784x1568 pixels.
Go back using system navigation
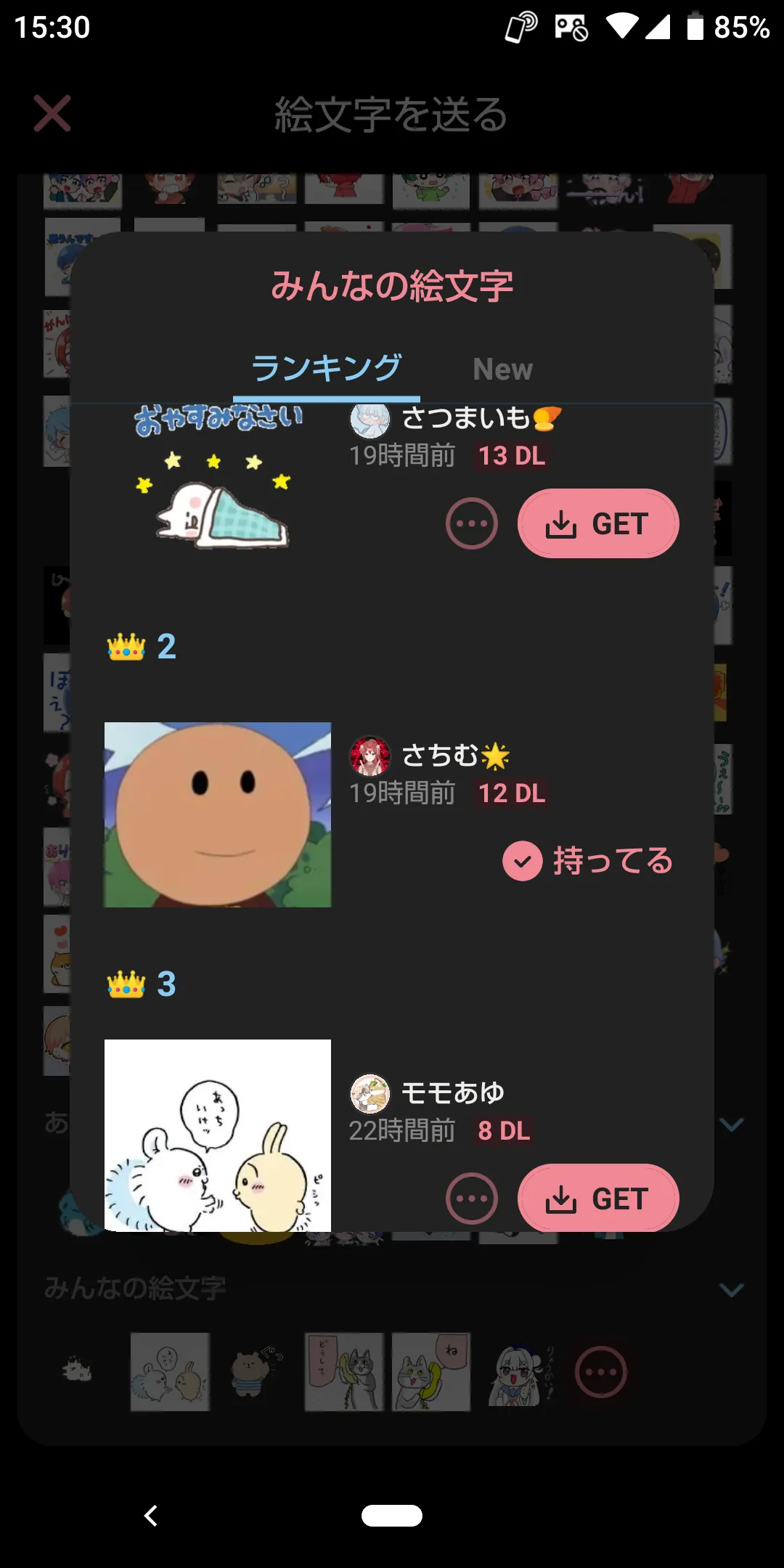[x=151, y=1516]
